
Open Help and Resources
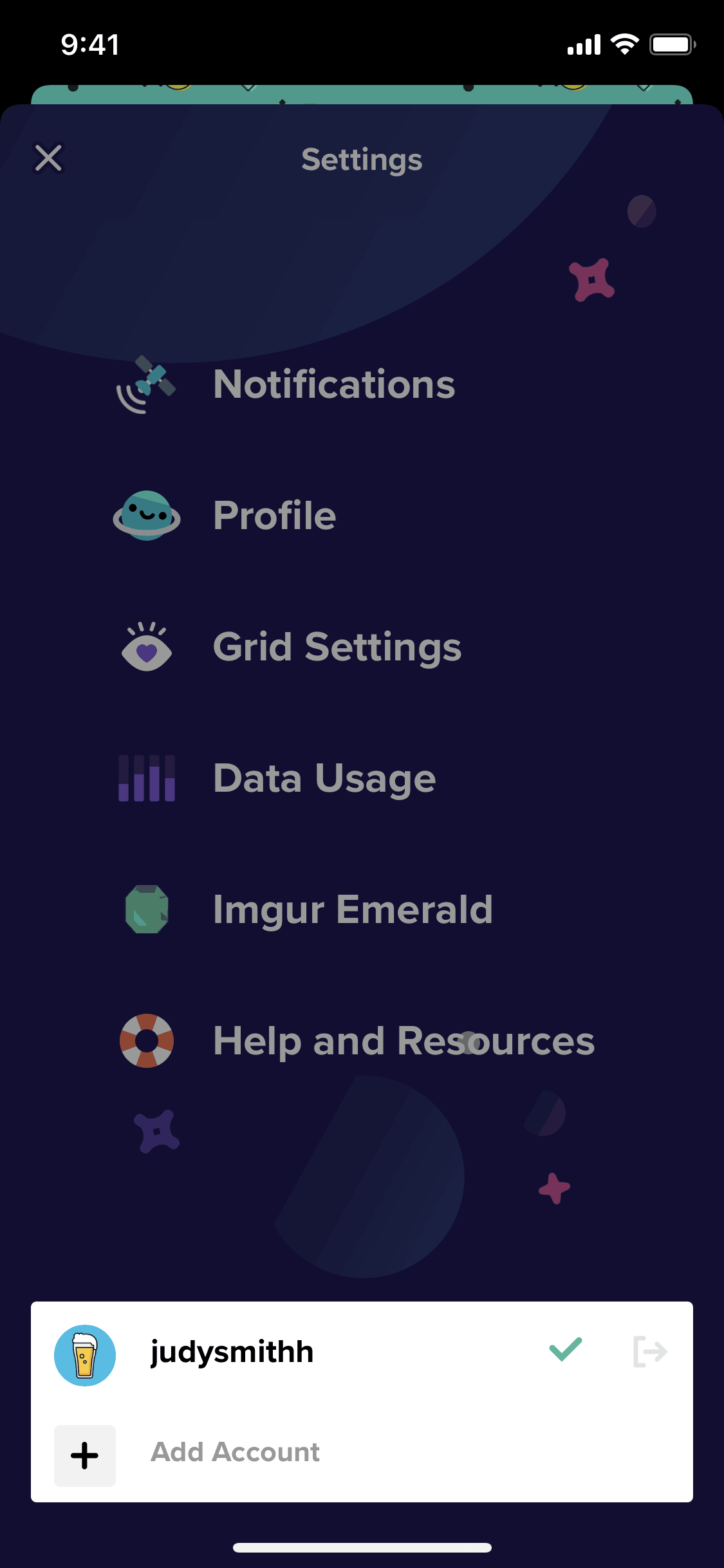coord(404,1041)
